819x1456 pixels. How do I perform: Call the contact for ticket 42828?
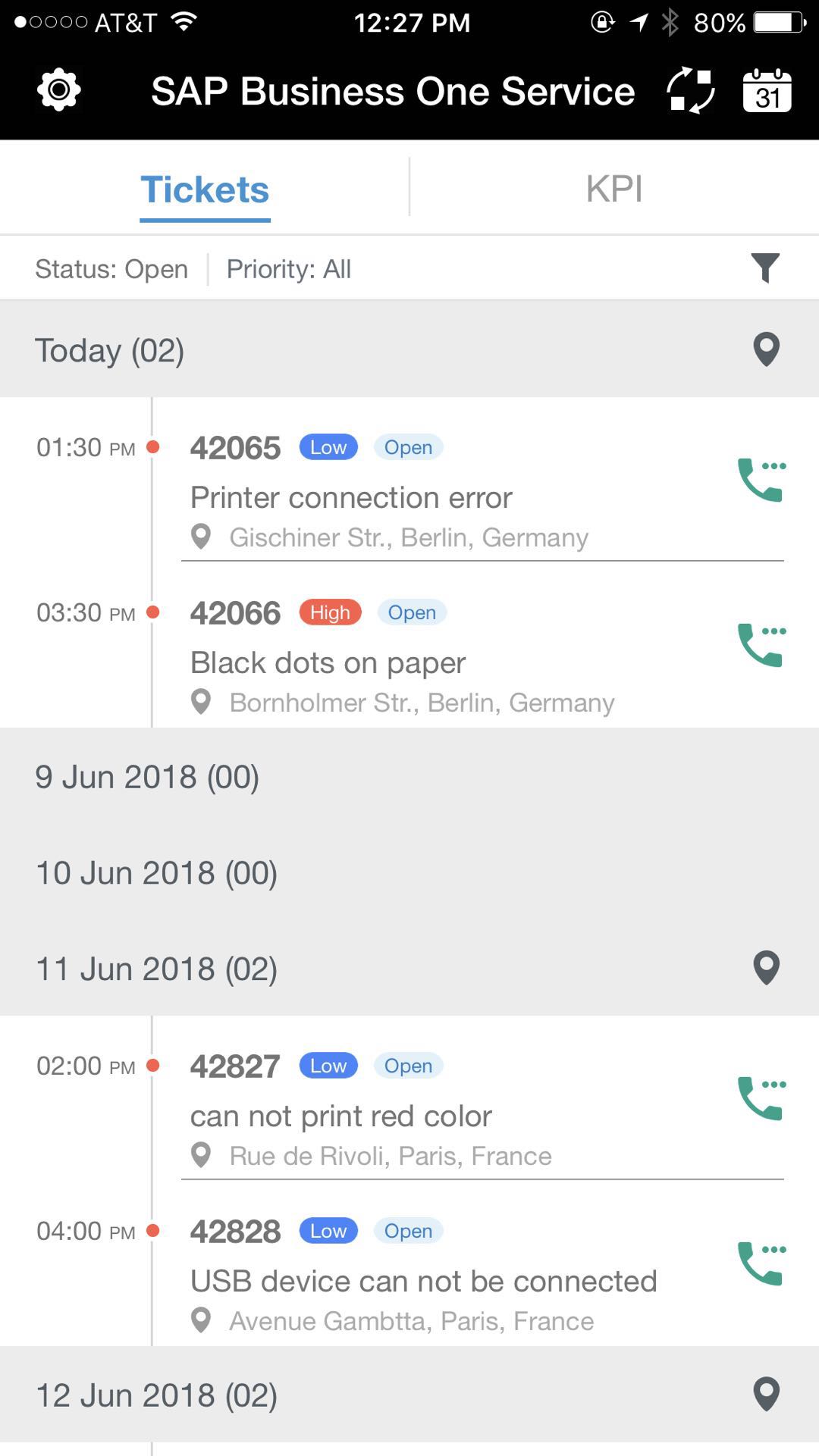761,1263
